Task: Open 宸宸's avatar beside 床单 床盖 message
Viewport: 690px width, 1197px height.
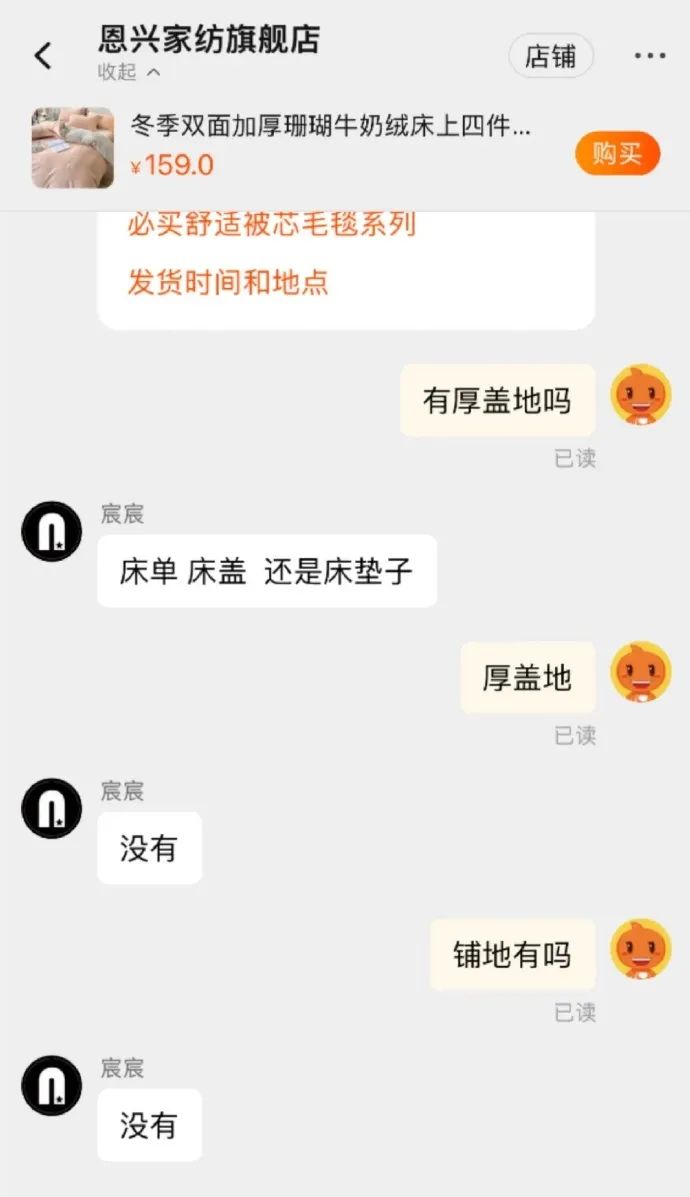Action: point(51,531)
